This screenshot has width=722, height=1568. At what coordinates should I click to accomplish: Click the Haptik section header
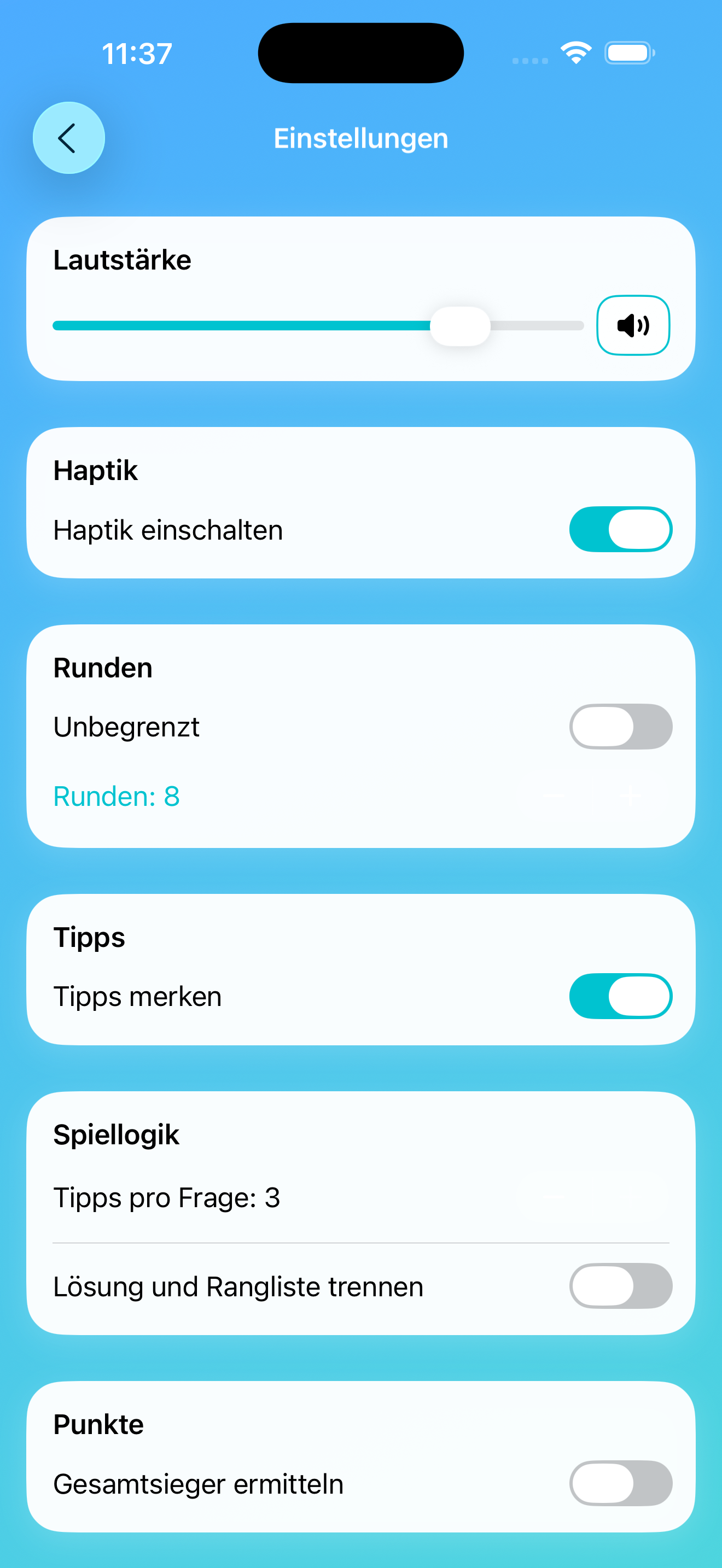(x=95, y=470)
